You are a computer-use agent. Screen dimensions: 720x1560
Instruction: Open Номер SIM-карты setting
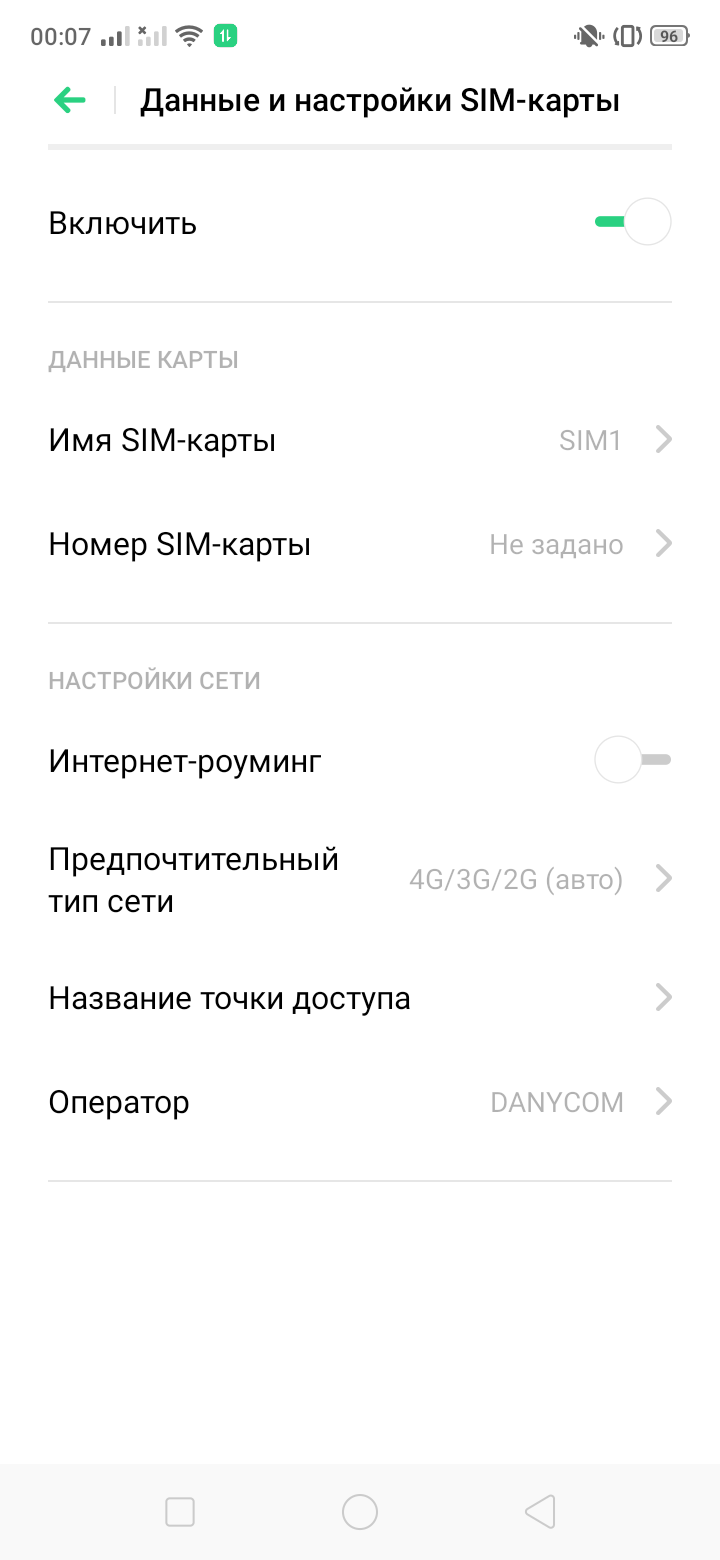click(x=360, y=545)
